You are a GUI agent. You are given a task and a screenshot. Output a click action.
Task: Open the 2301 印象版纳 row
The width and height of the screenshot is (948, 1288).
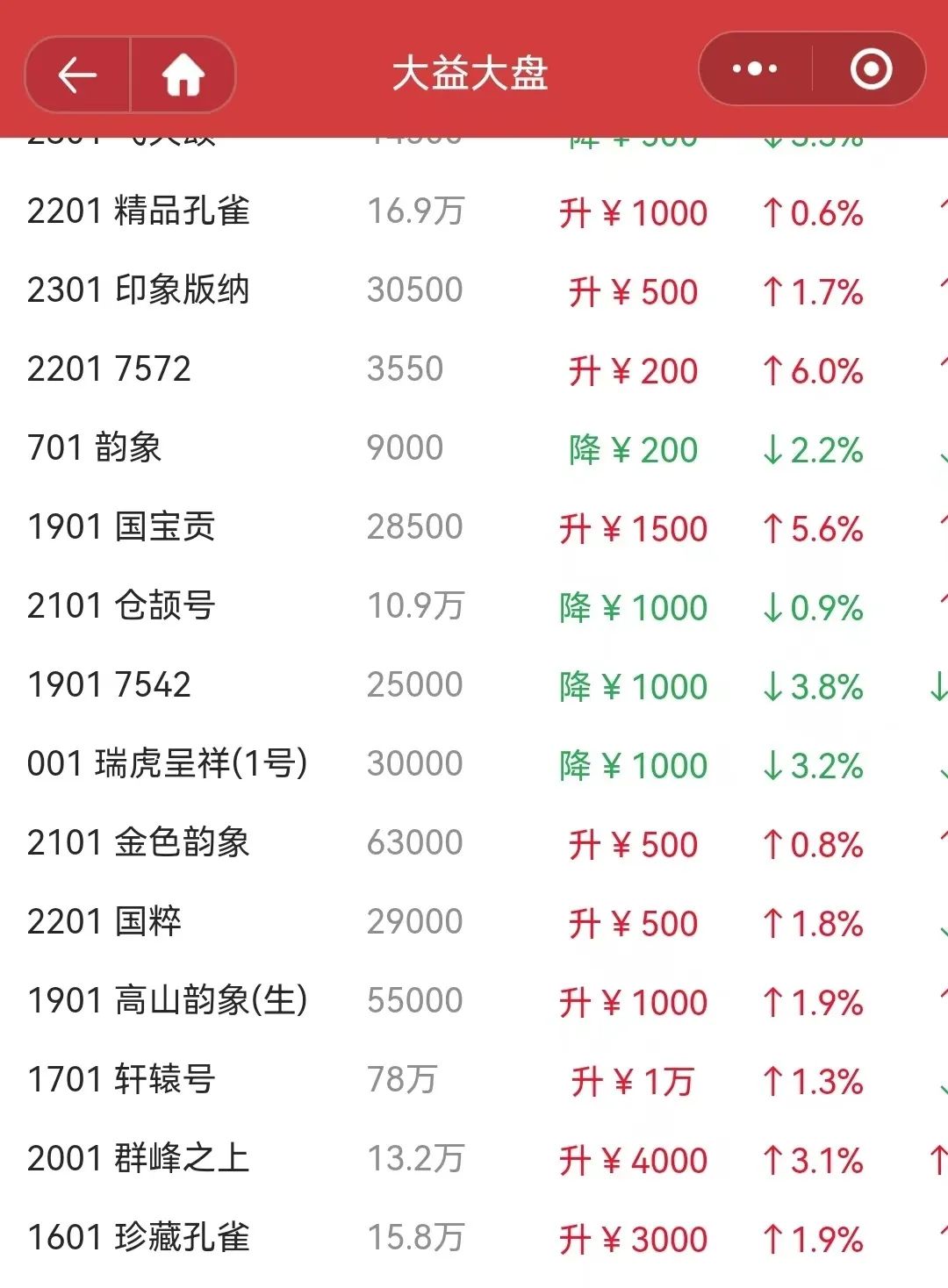click(x=474, y=290)
